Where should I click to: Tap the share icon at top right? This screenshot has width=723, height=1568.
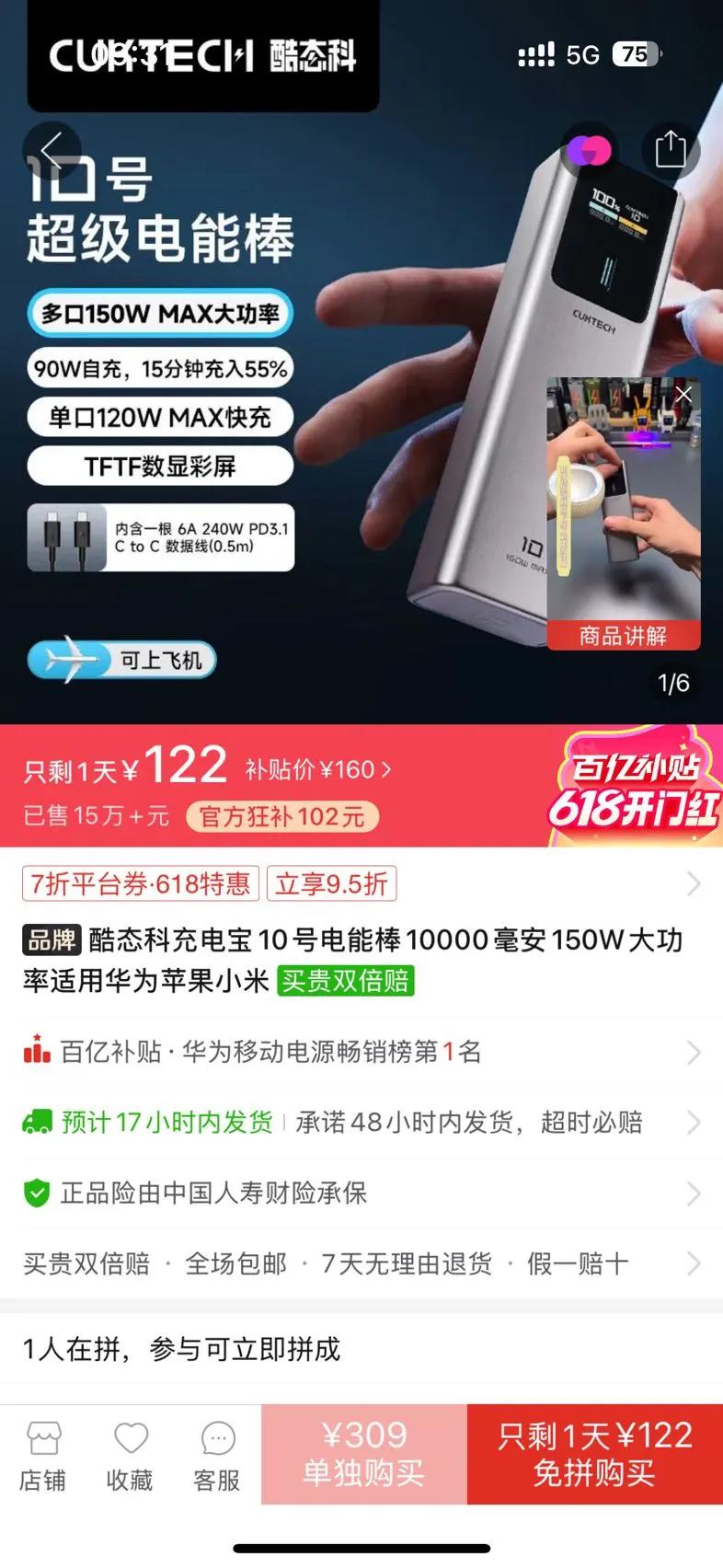[671, 150]
